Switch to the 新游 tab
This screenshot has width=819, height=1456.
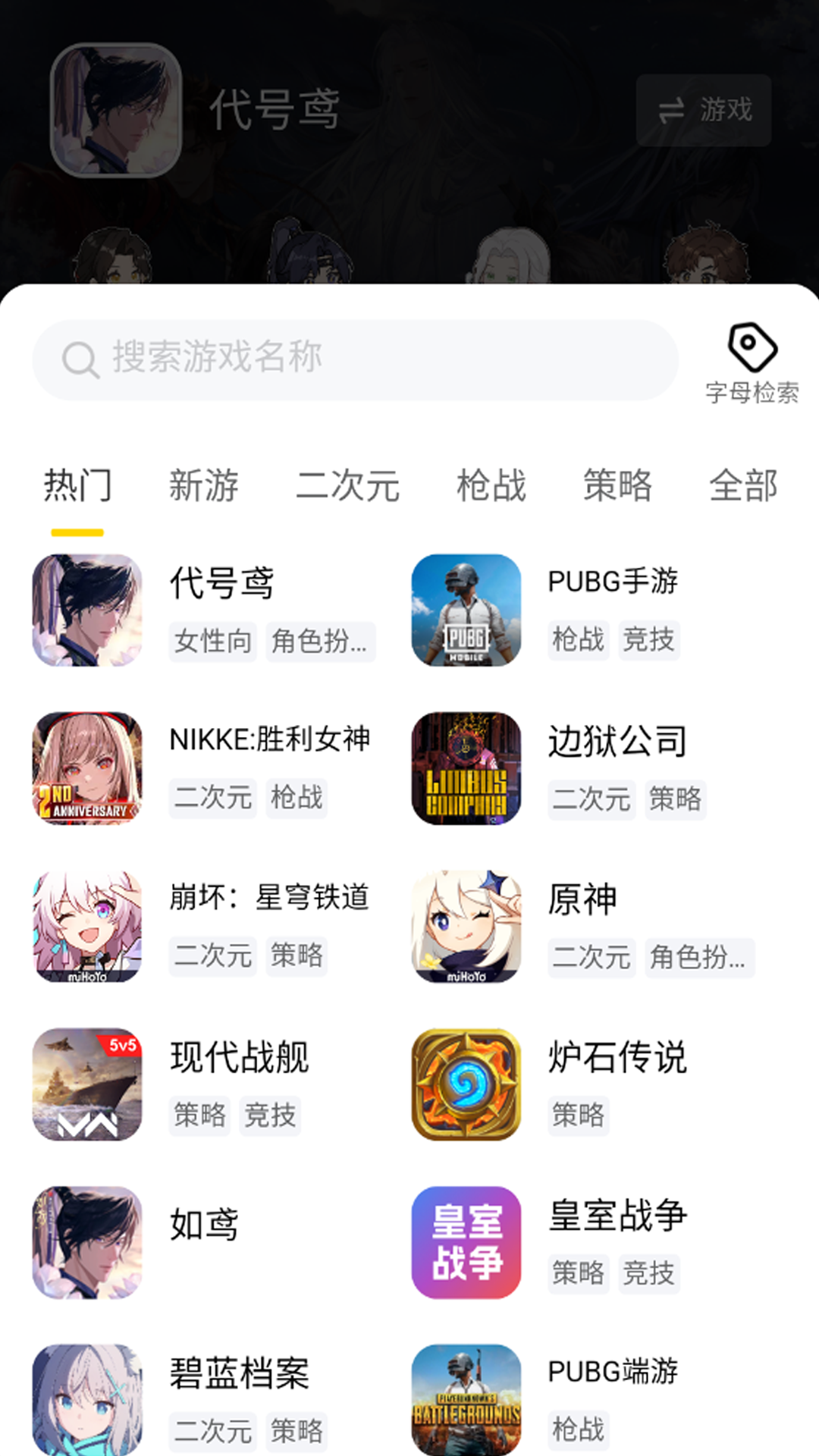point(203,486)
